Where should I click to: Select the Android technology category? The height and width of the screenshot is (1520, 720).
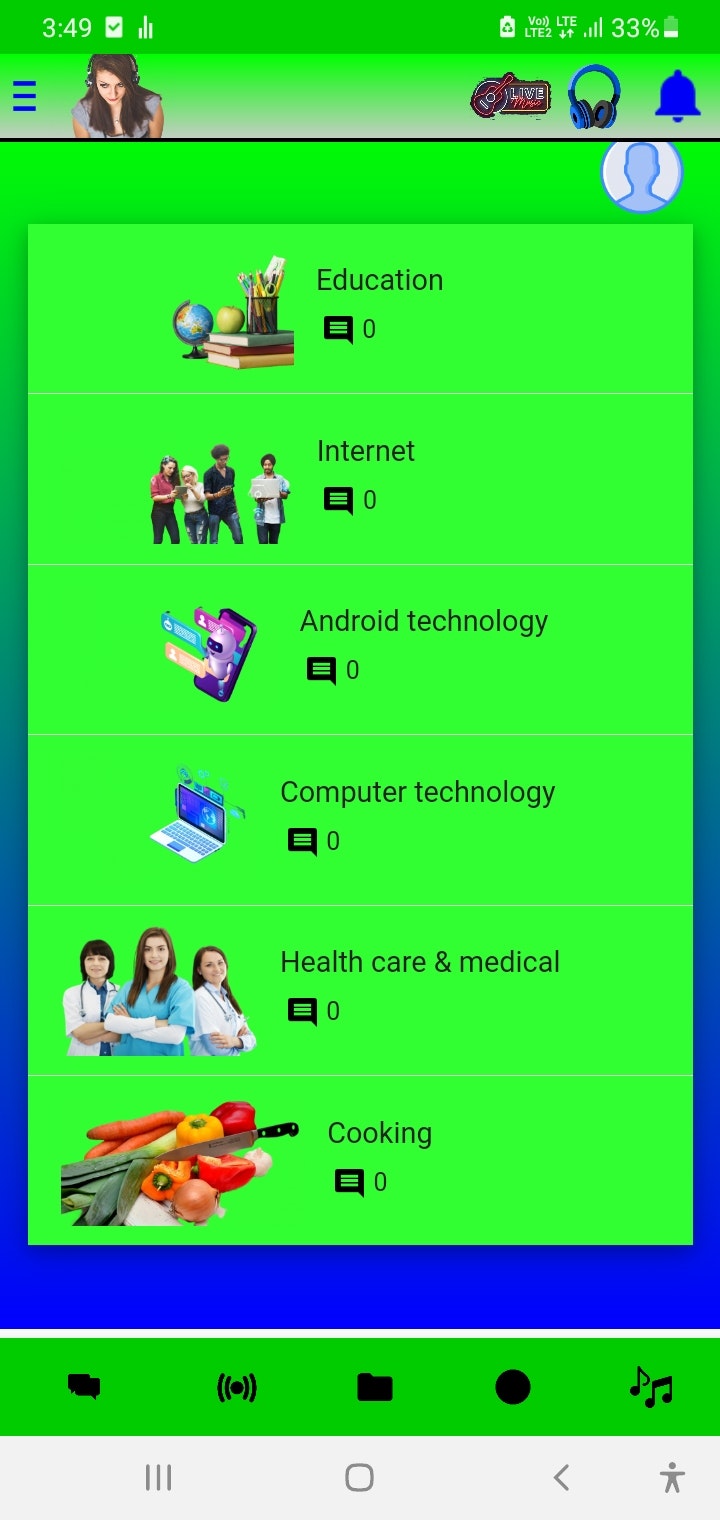coord(360,650)
